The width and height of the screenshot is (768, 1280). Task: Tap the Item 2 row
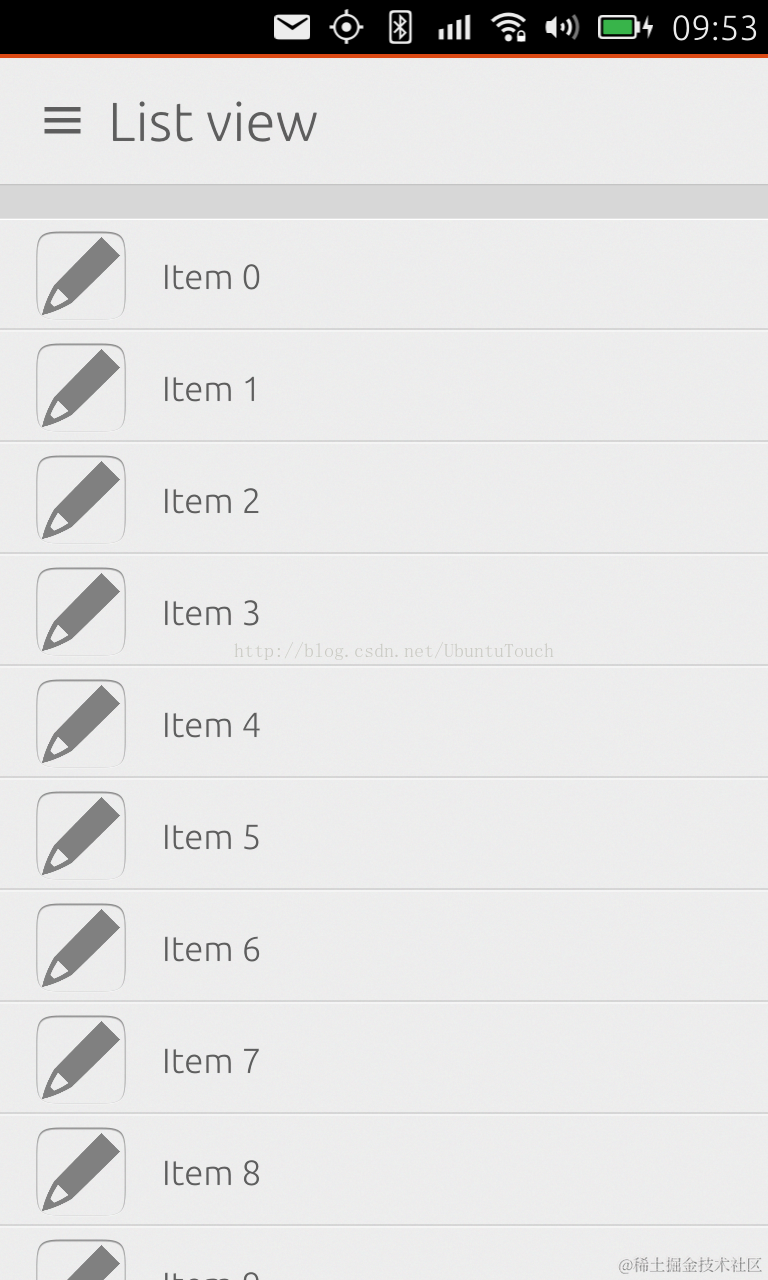(211, 501)
